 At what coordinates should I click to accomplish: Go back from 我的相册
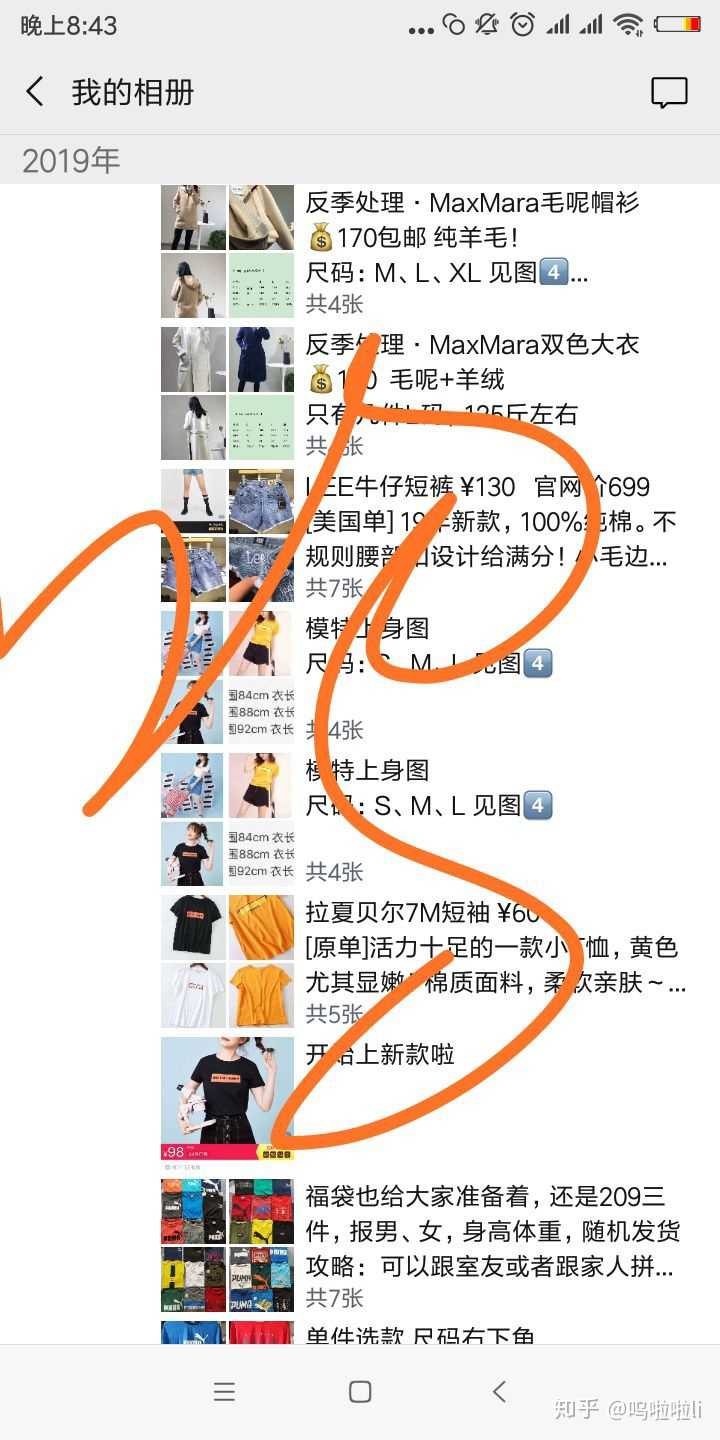pyautogui.click(x=35, y=92)
